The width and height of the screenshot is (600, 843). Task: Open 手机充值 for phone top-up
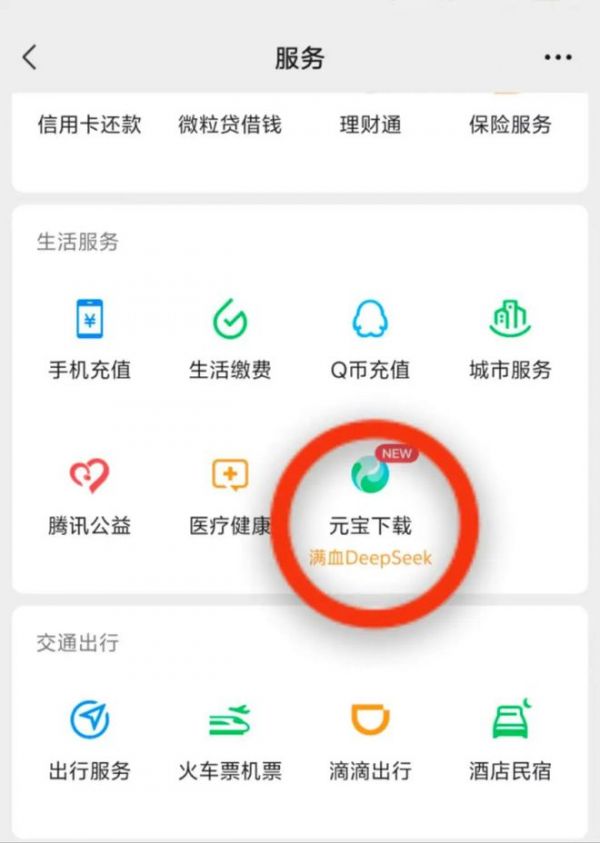tap(90, 338)
